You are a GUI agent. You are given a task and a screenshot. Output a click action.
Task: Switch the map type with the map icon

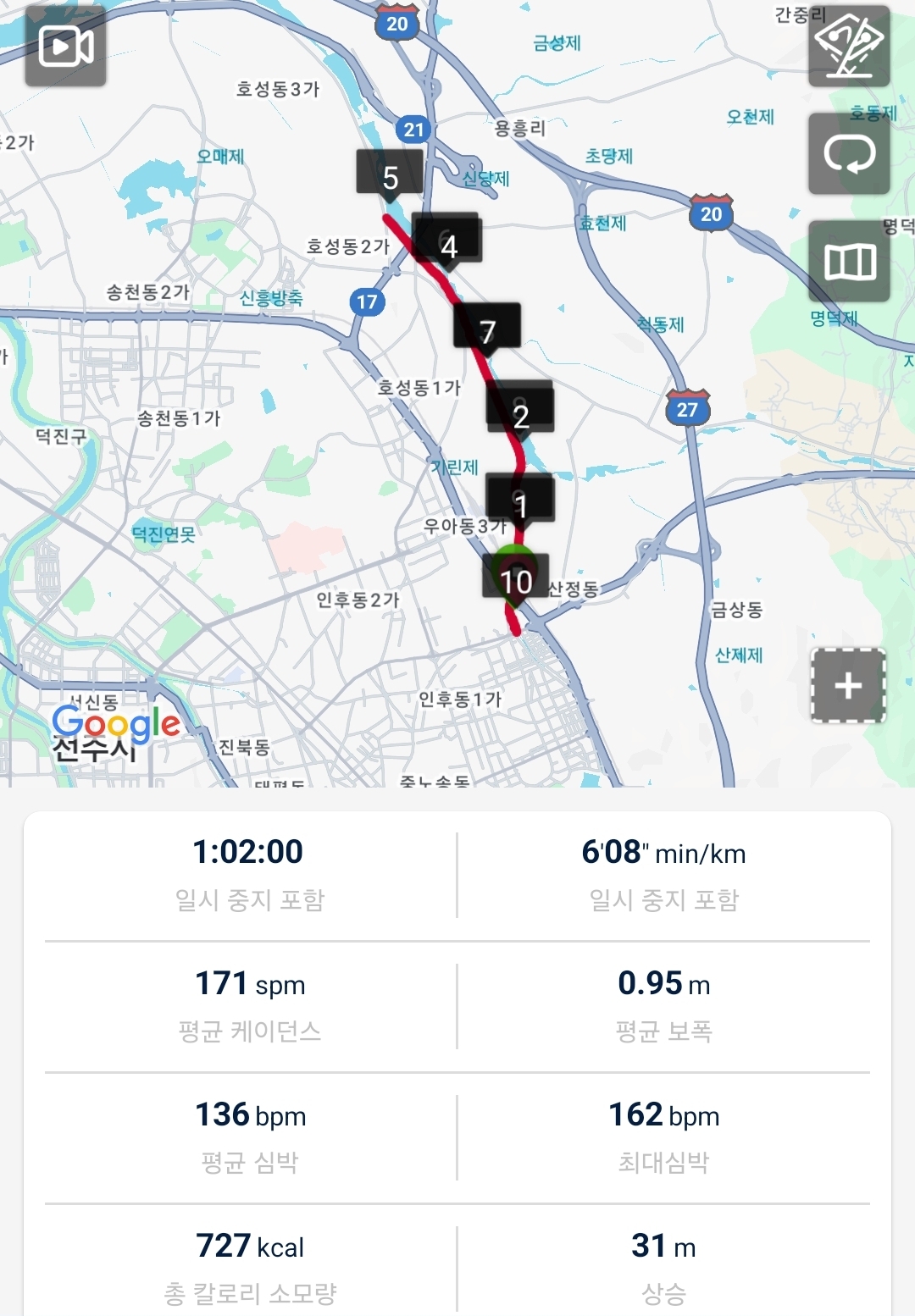pos(849,262)
